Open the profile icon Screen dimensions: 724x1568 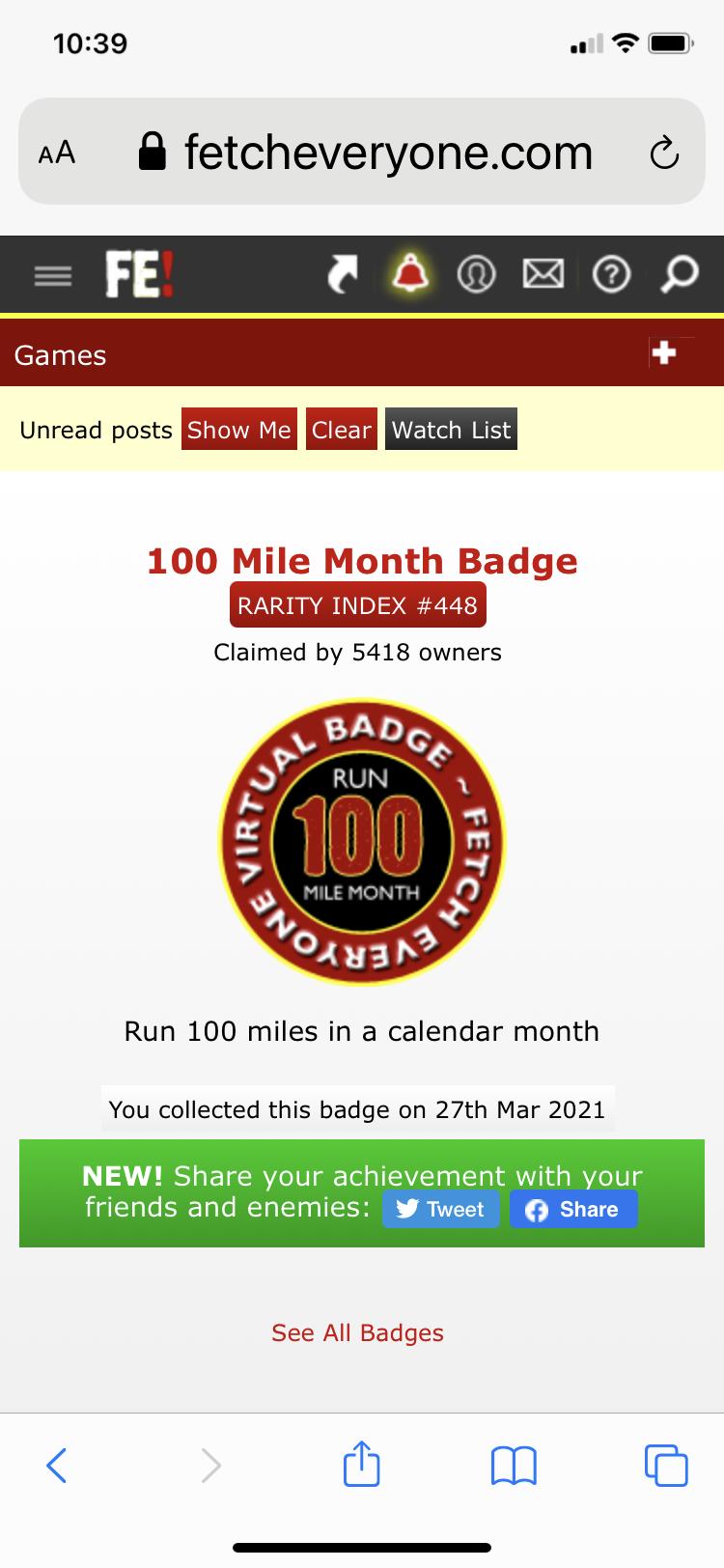pyautogui.click(x=476, y=276)
